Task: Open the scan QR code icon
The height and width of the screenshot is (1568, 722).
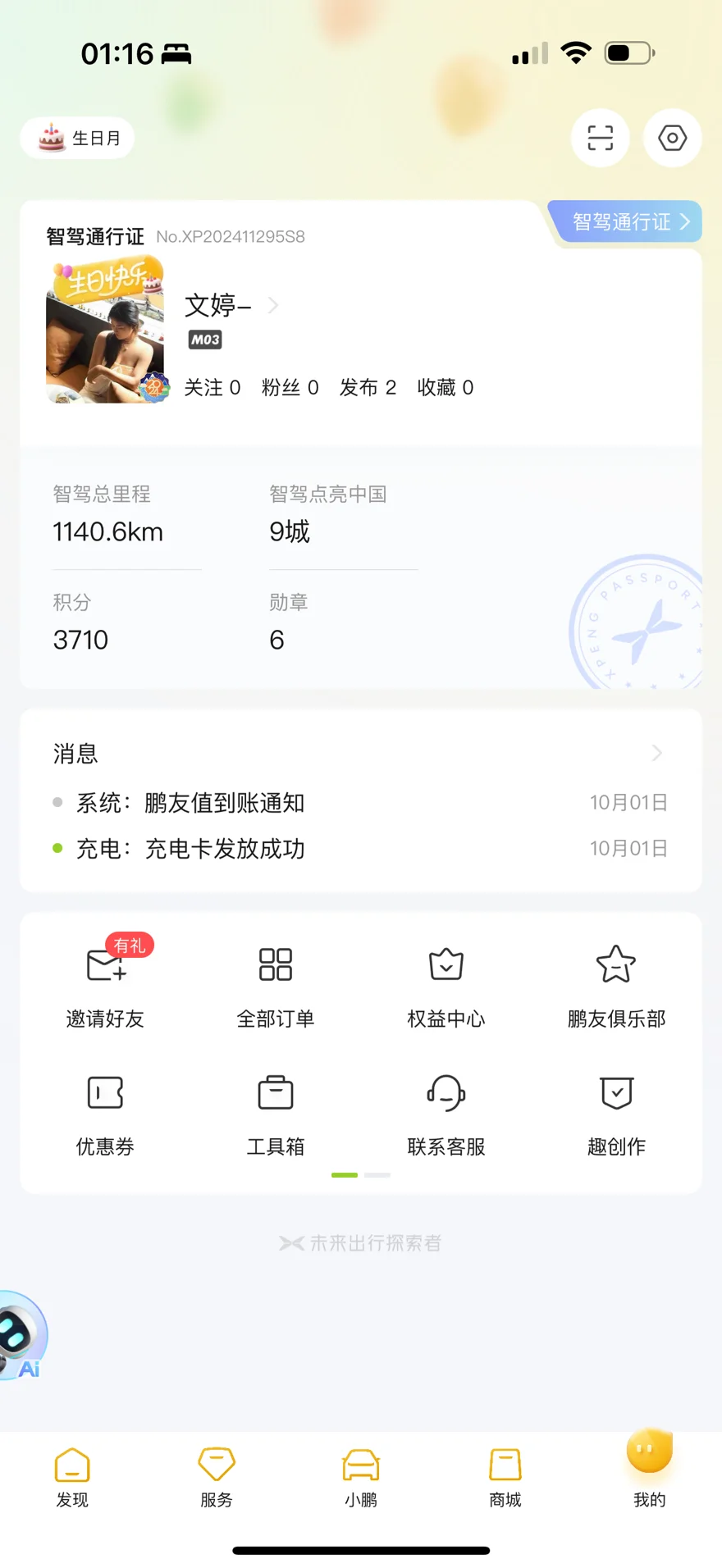Action: 600,138
